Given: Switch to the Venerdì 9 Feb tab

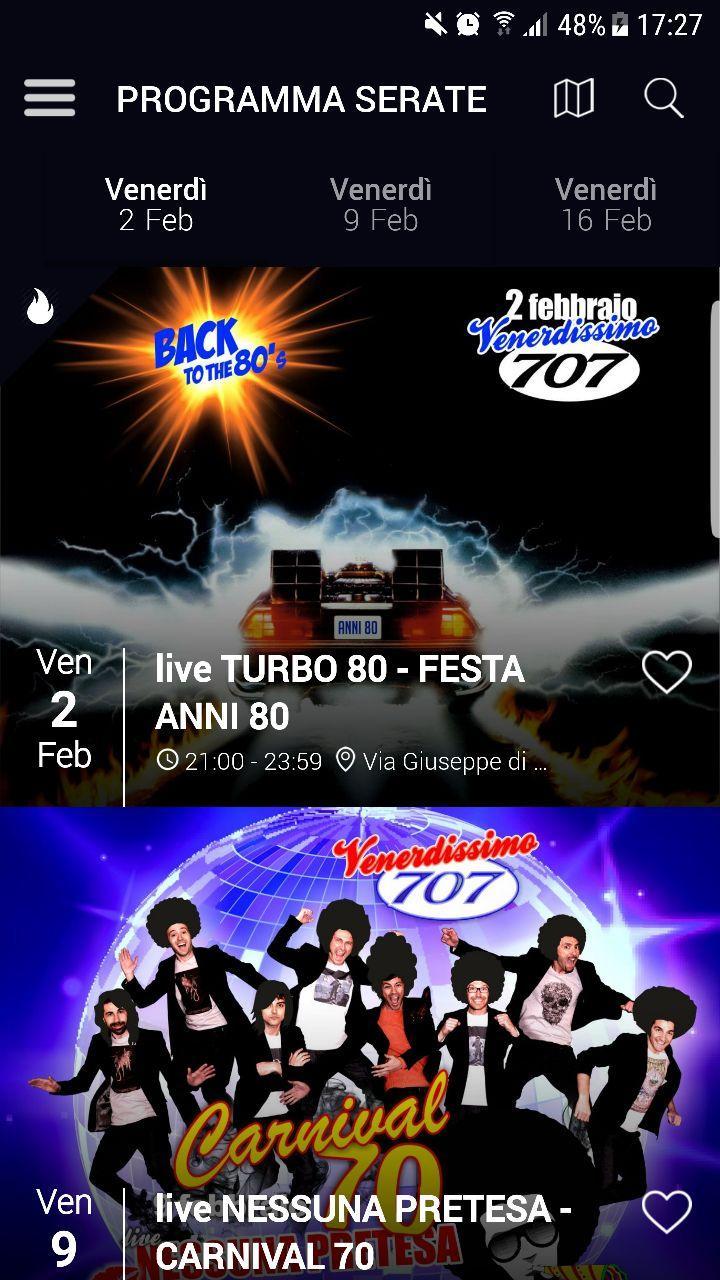Looking at the screenshot, I should tap(381, 204).
